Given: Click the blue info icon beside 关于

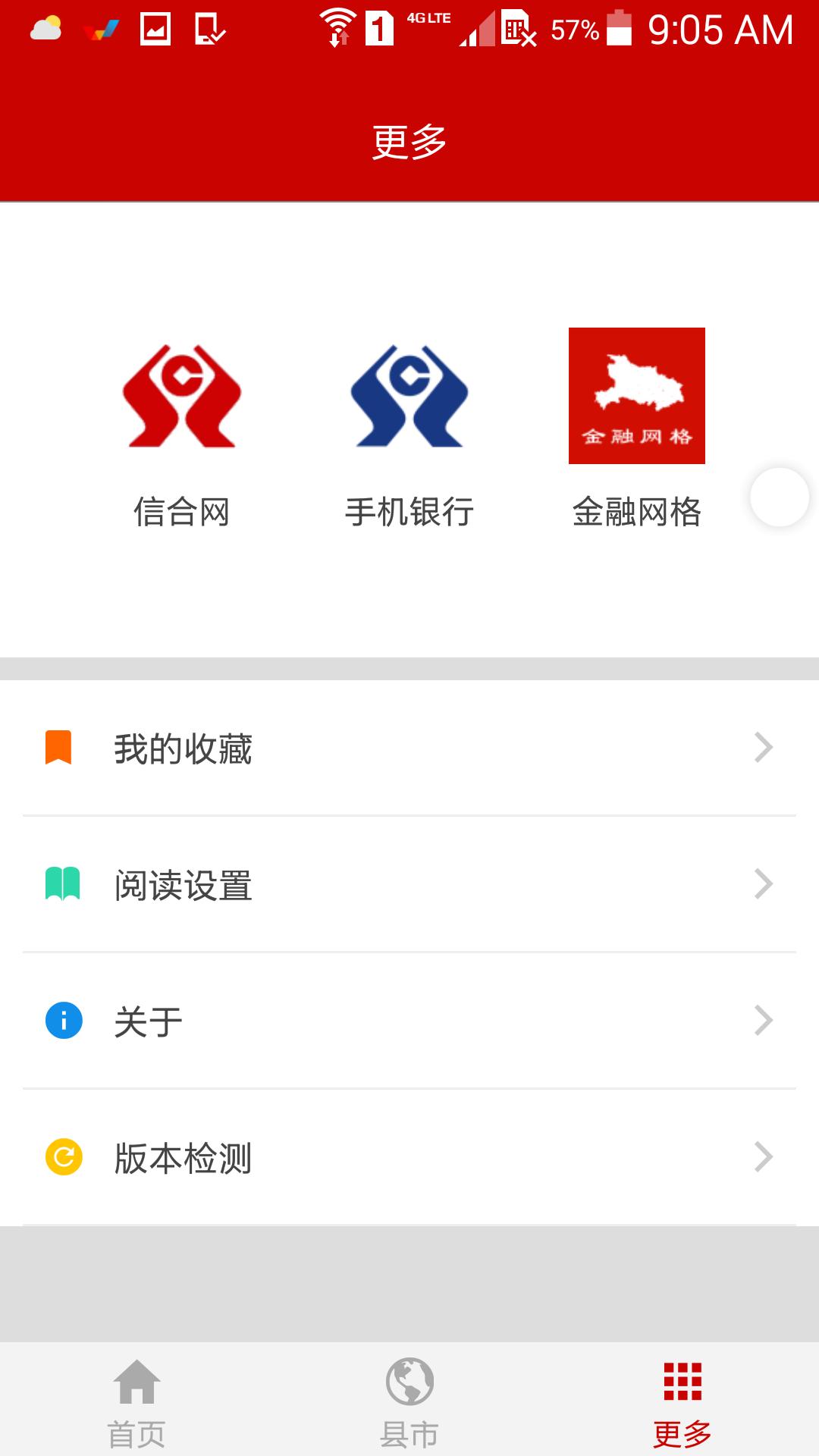Looking at the screenshot, I should click(62, 1020).
